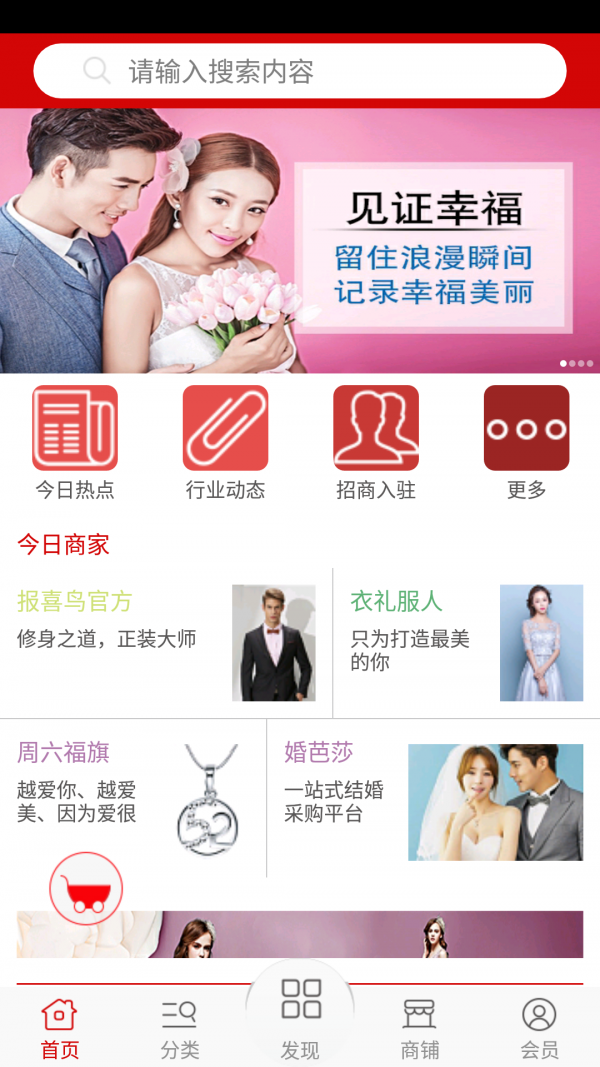600x1067 pixels.
Task: Switch to the 发现 discover tab
Action: (300, 1020)
